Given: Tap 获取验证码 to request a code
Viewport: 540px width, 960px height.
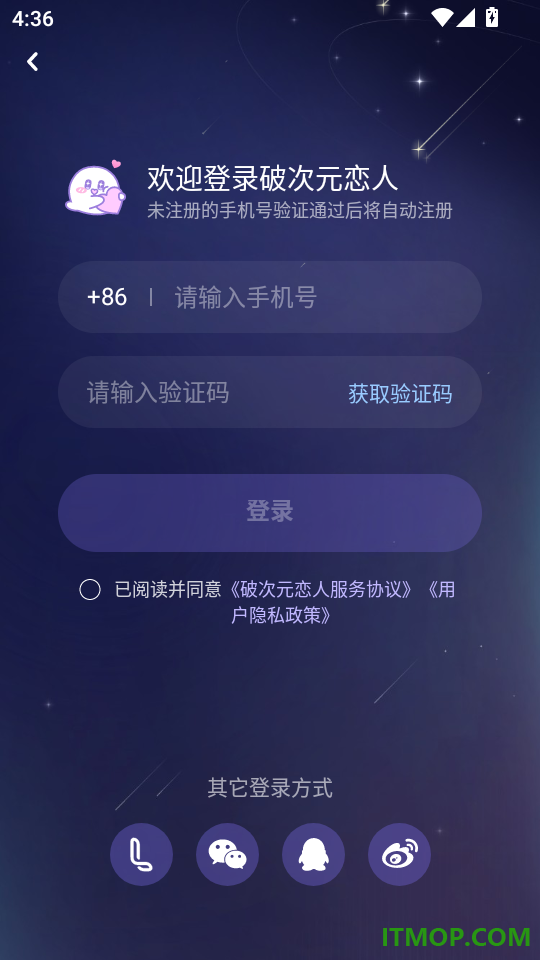Looking at the screenshot, I should [400, 393].
